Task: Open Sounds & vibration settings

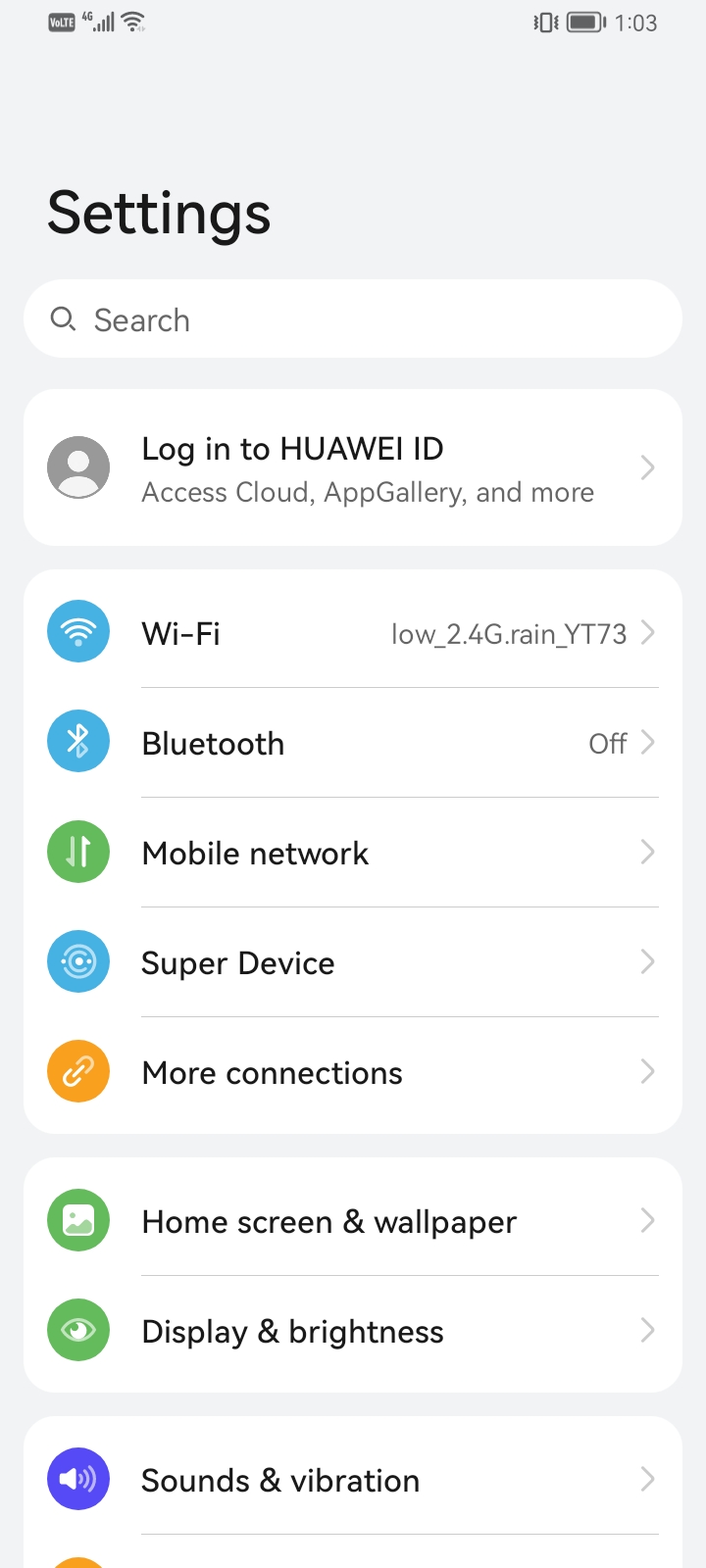Action: click(353, 1480)
